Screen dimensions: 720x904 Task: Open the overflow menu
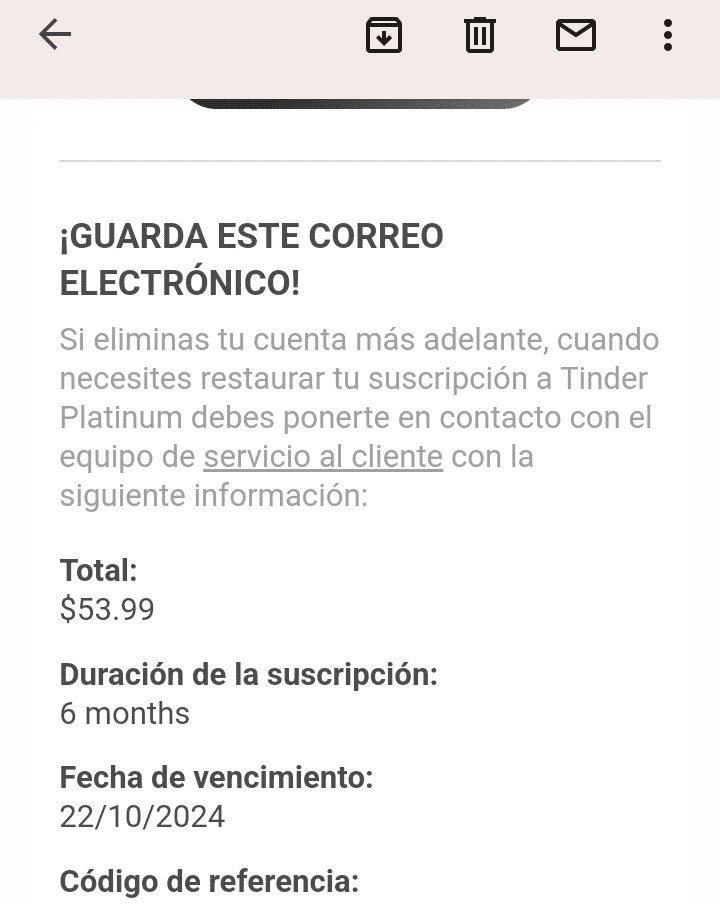point(667,35)
